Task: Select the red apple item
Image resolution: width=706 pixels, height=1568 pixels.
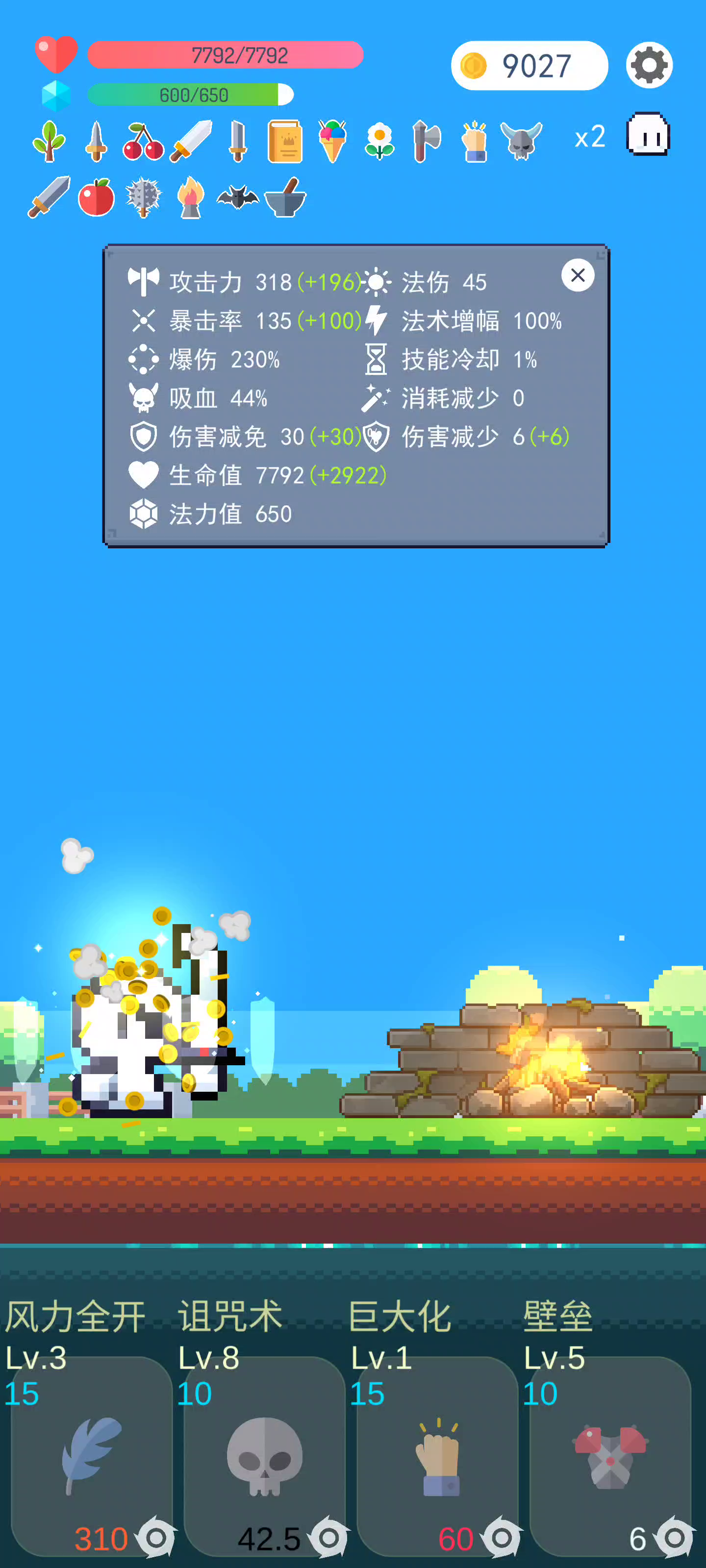Action: pos(96,197)
